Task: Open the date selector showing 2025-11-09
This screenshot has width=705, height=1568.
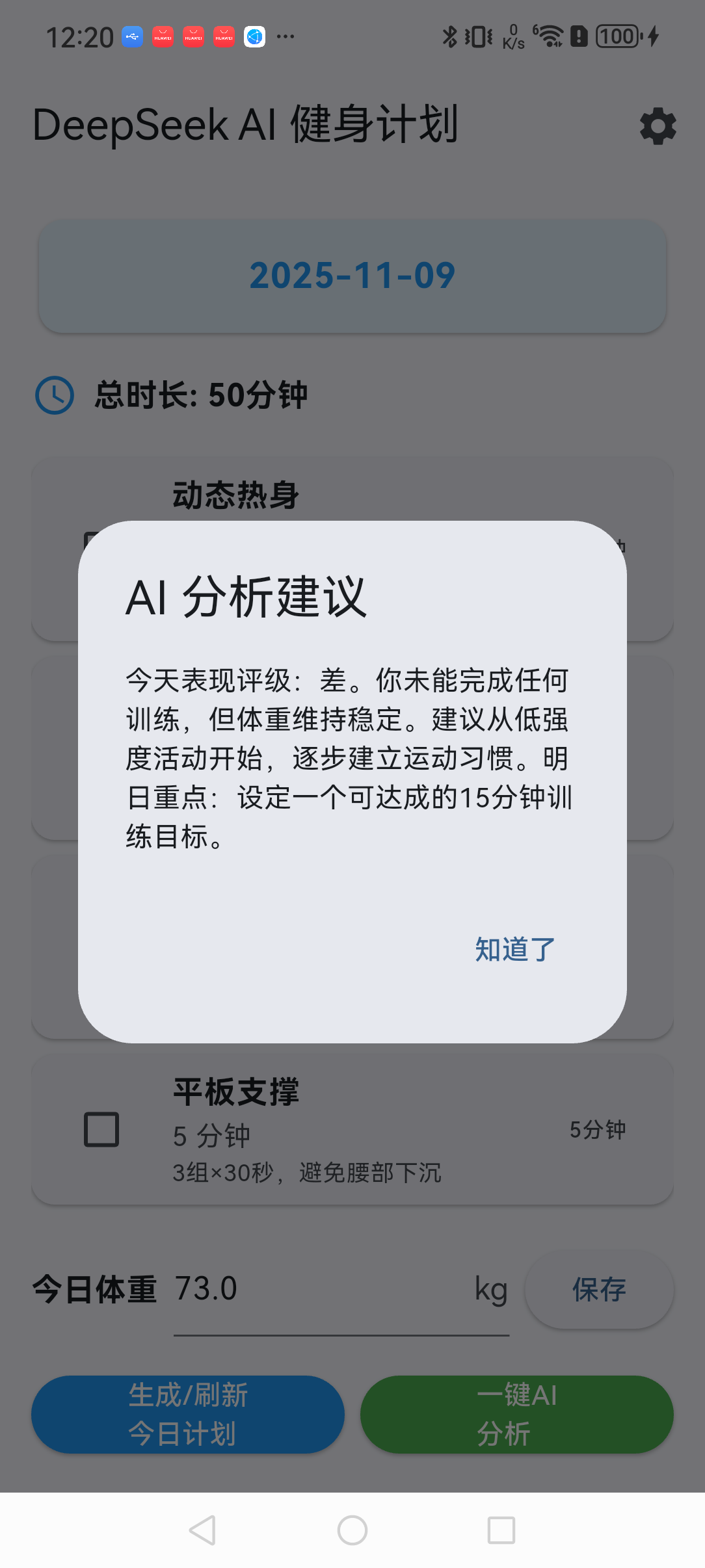Action: 352,275
